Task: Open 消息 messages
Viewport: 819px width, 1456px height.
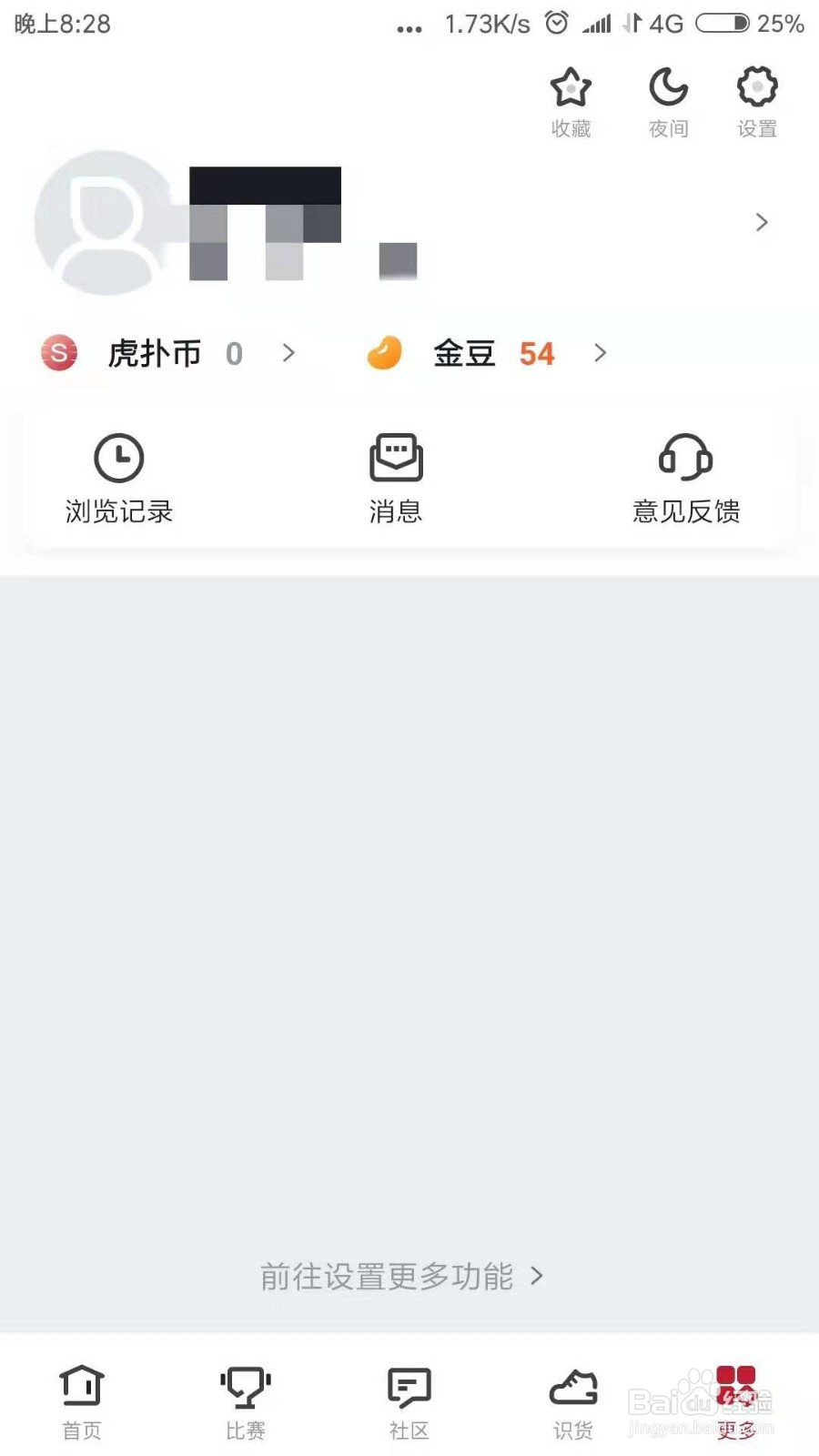Action: coord(396,479)
